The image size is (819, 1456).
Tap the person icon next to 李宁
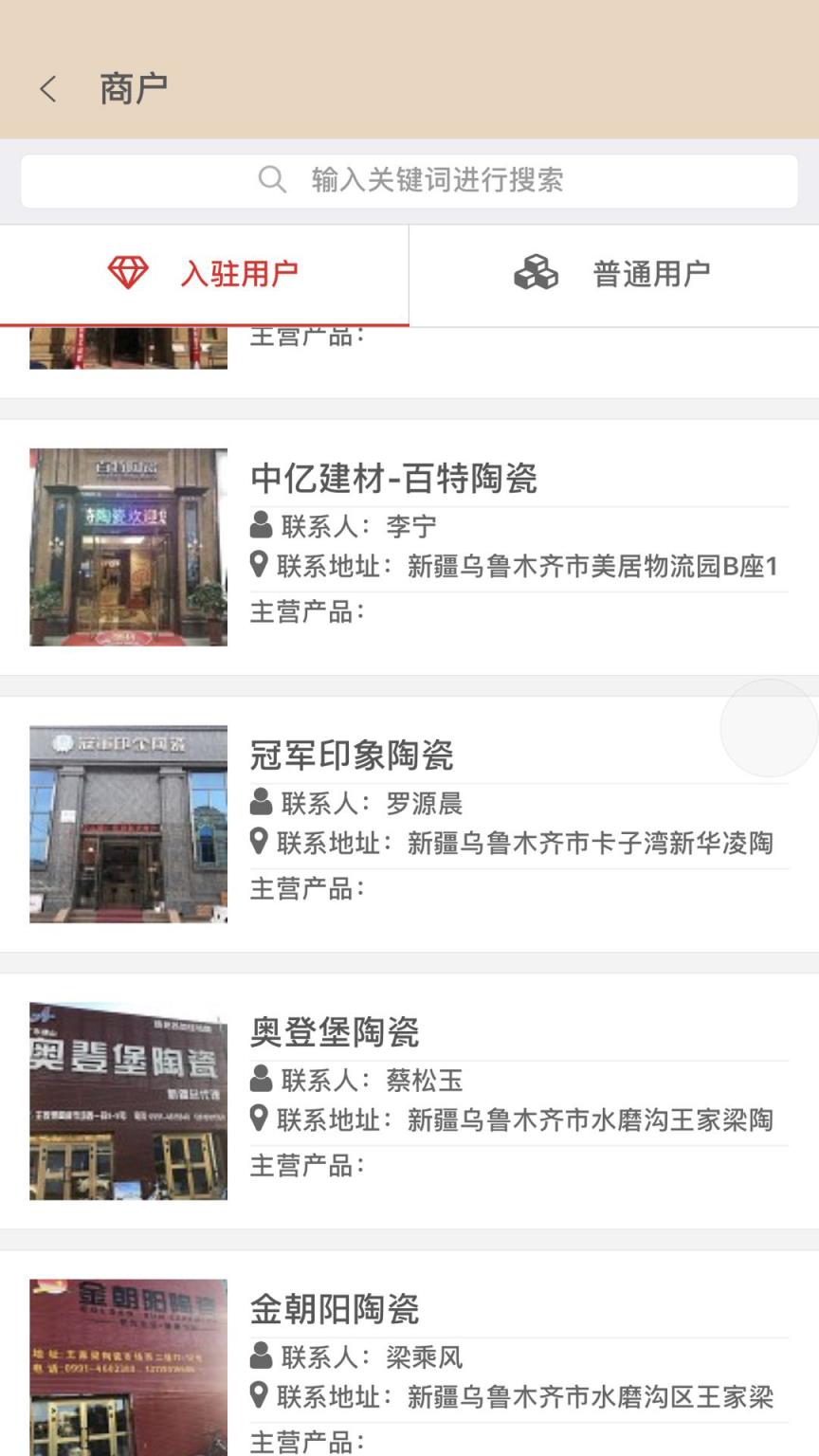[257, 524]
